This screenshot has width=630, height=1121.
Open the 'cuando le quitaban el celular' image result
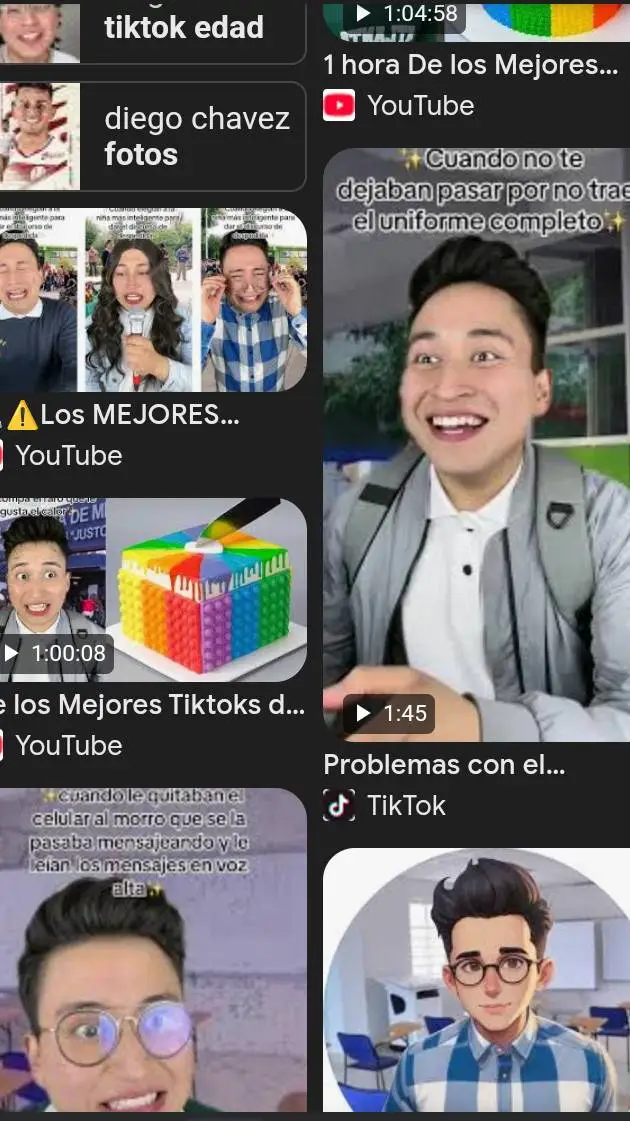tap(152, 950)
